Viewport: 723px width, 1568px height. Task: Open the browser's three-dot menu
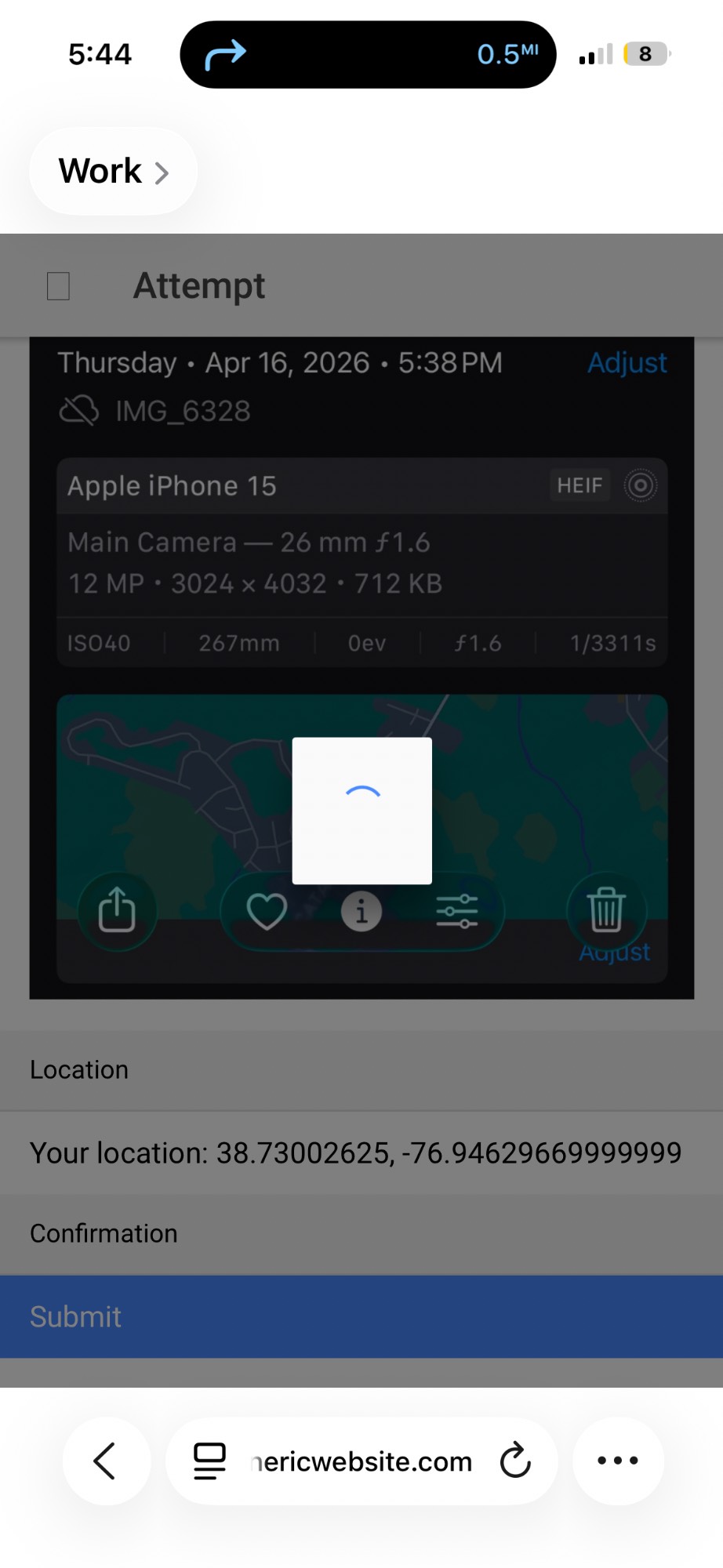pos(618,1461)
